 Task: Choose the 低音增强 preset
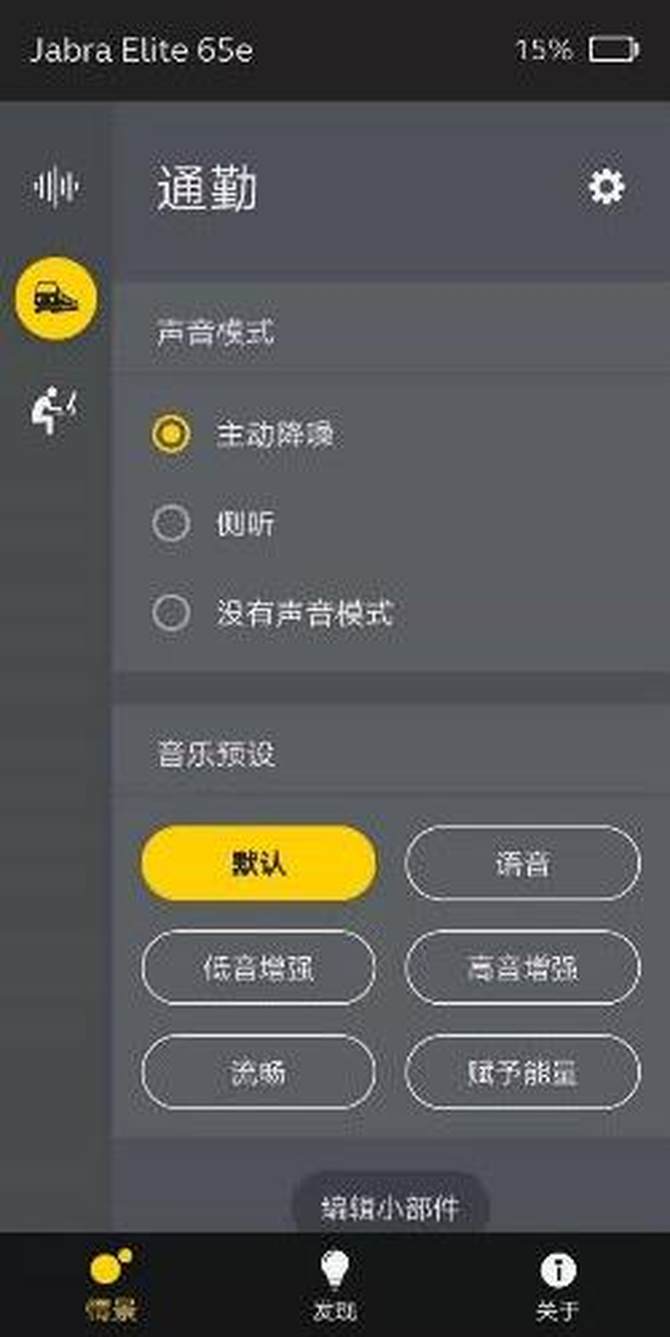point(259,967)
